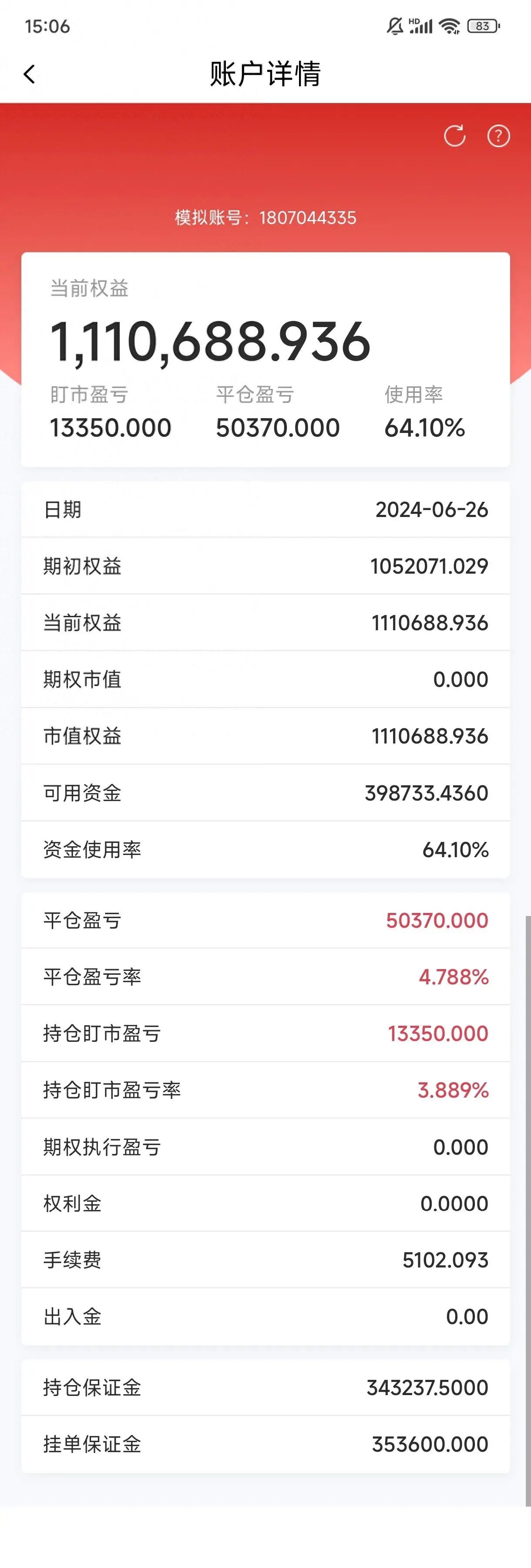Tap the refresh icon to reload account data
The width and height of the screenshot is (531, 1568).
click(454, 136)
